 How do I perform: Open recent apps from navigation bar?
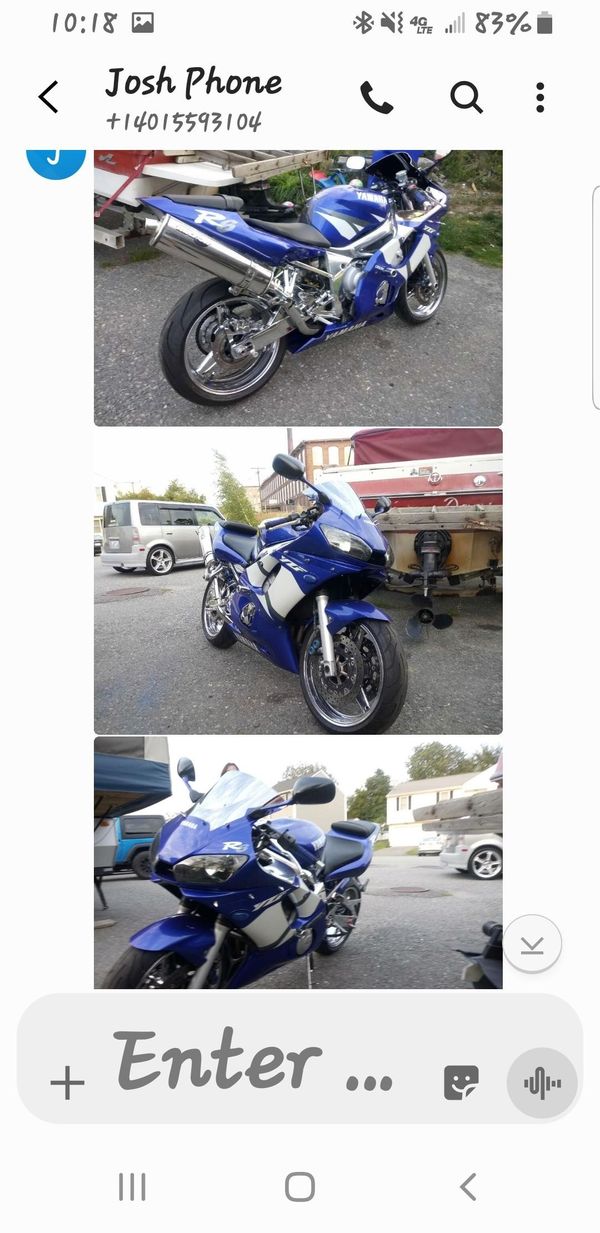pos(132,1187)
